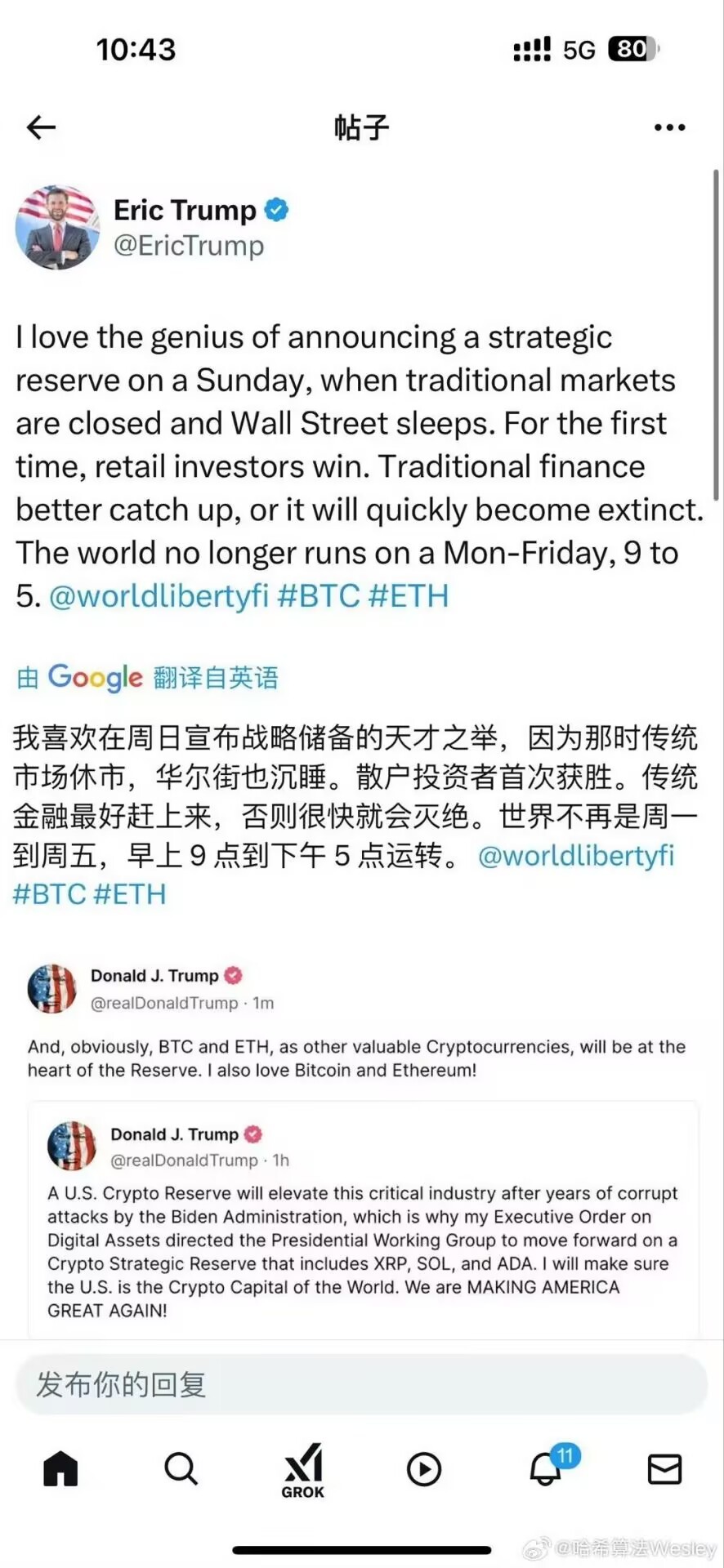This screenshot has height=1568, width=724.
Task: Tap the reply field to post a reply
Action: coord(361,1384)
